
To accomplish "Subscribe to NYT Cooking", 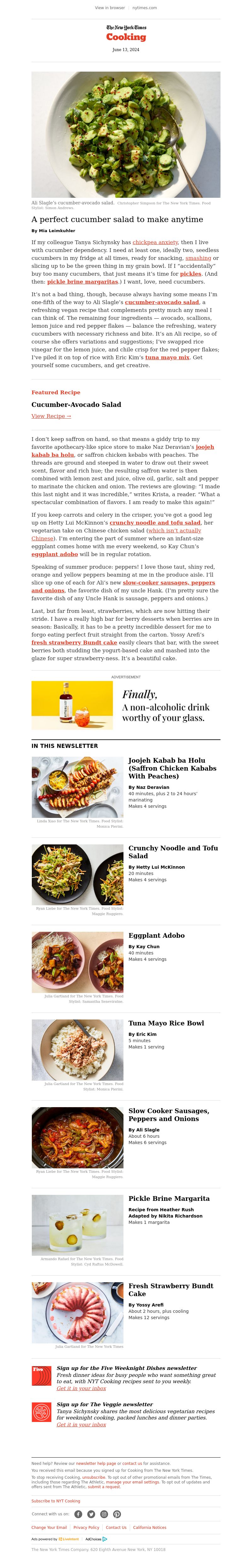I will point(55,1501).
